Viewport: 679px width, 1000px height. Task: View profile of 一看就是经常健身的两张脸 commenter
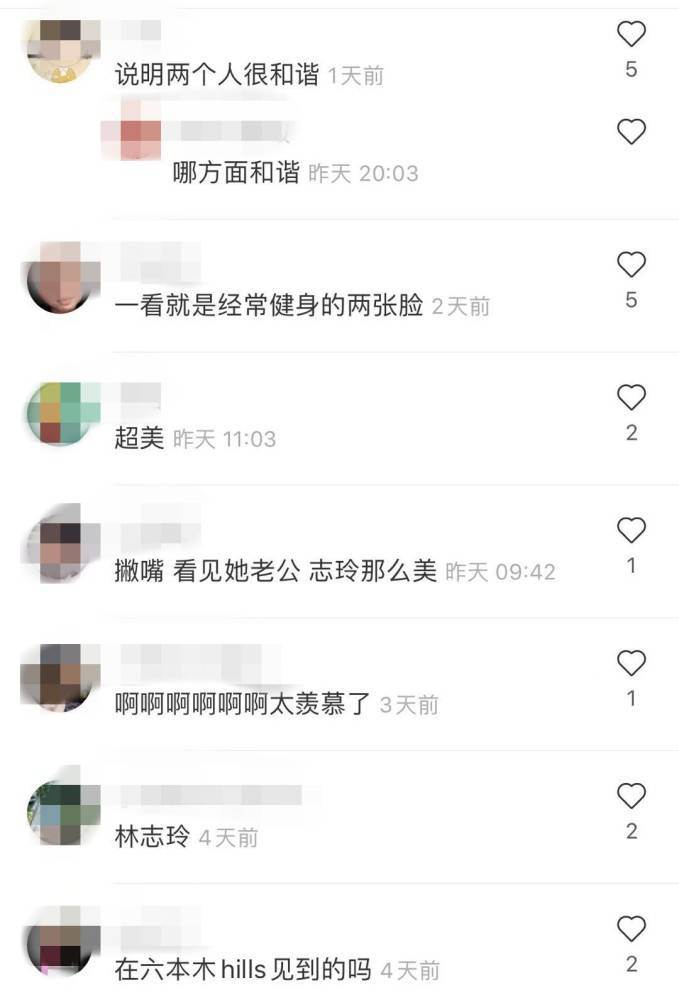[61, 280]
